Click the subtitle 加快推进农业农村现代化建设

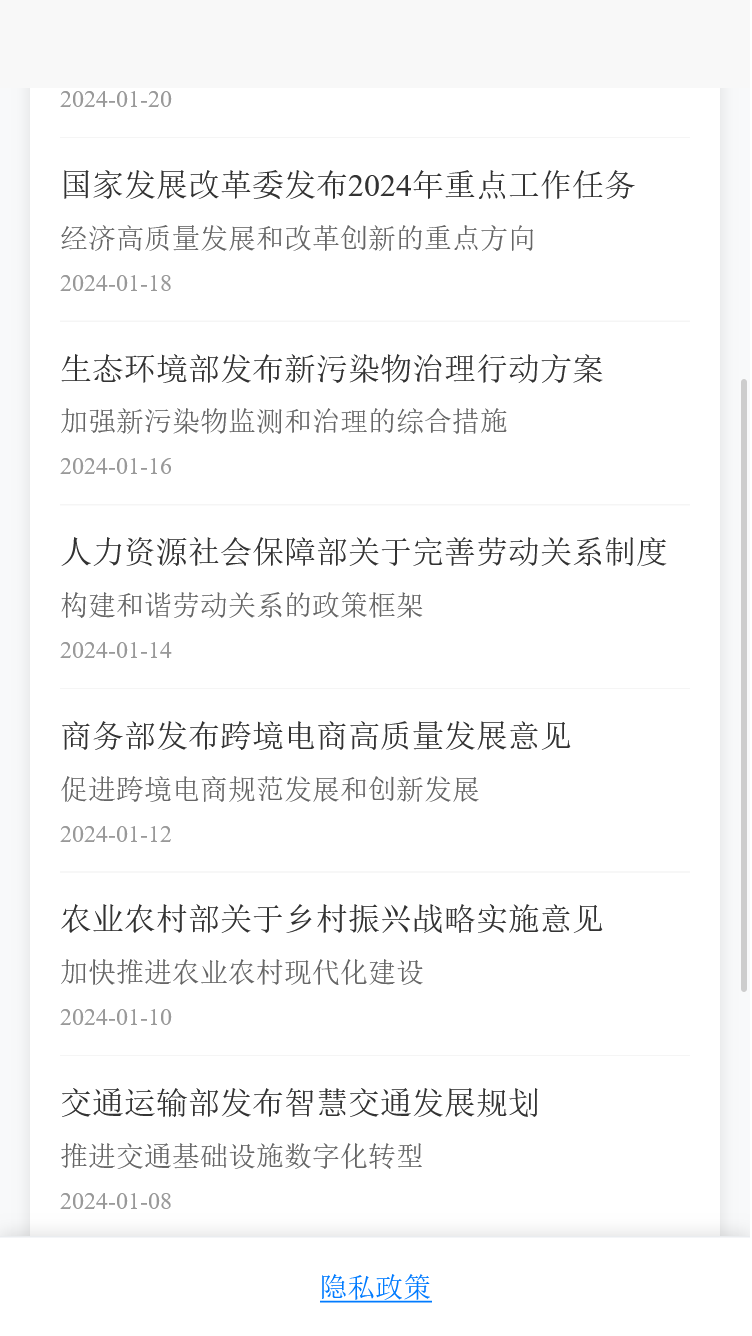click(241, 973)
